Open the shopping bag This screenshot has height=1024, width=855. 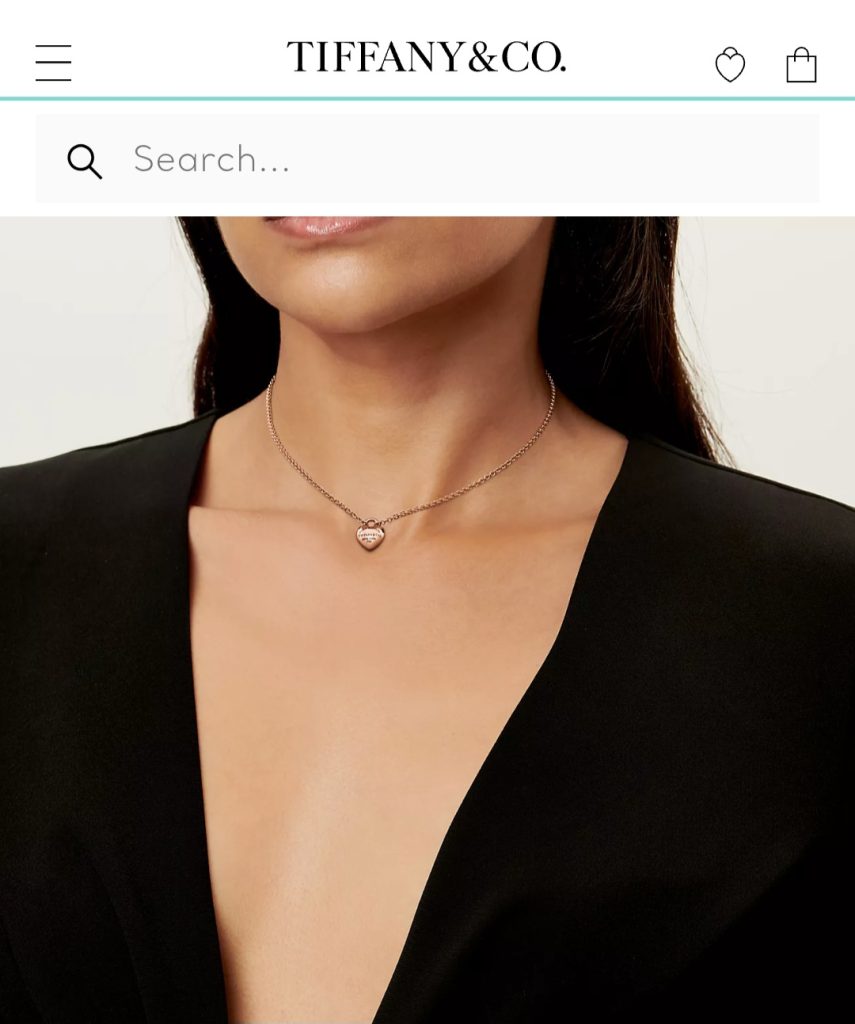pos(801,65)
